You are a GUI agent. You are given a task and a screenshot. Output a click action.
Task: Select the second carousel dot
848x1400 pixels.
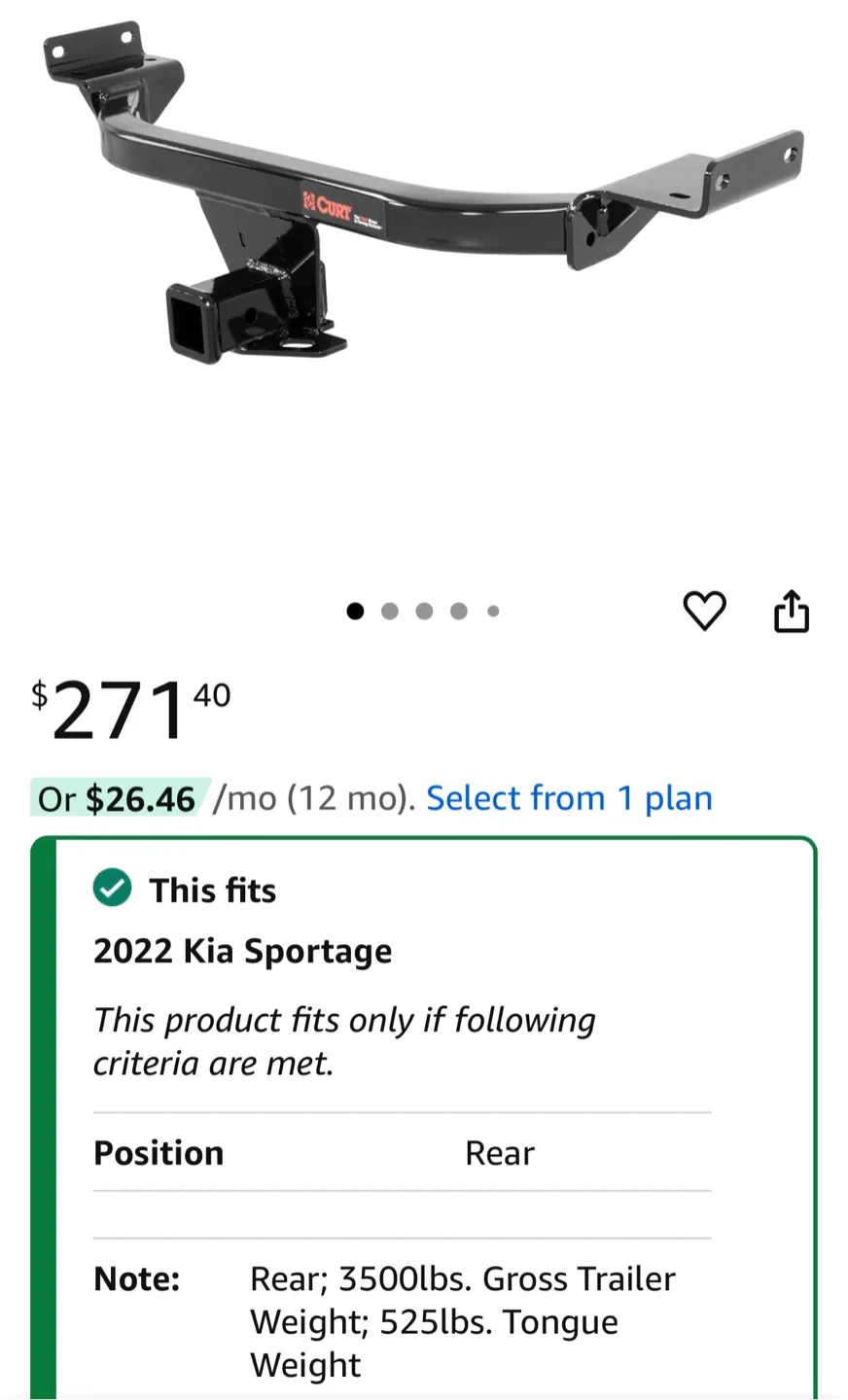point(389,611)
